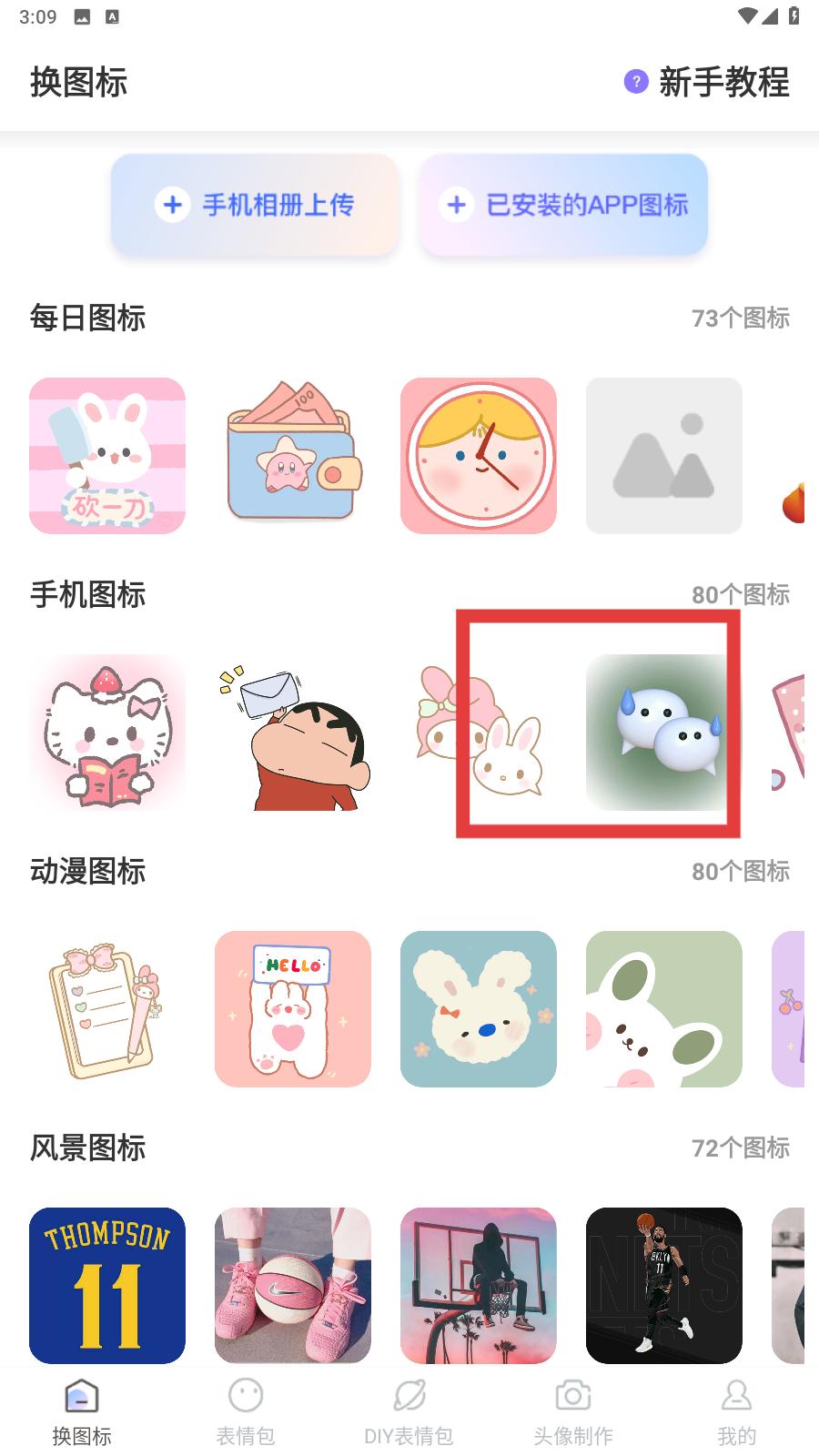
Task: View all 80个图标 in 动漫图标
Action: 740,871
